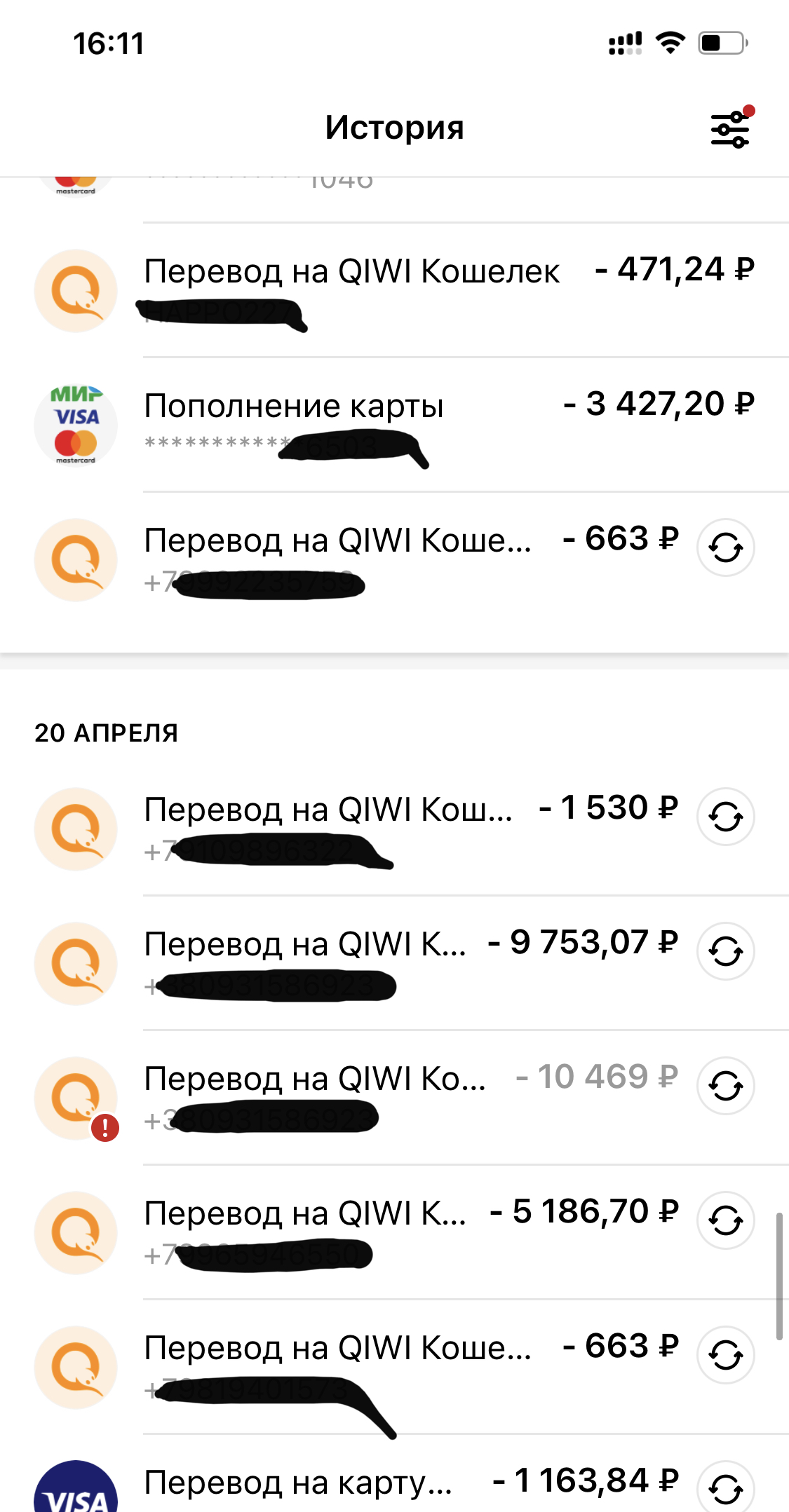Repeat the 1 163,84 ₽ card transfer
The height and width of the screenshot is (1512, 789).
tap(726, 1487)
